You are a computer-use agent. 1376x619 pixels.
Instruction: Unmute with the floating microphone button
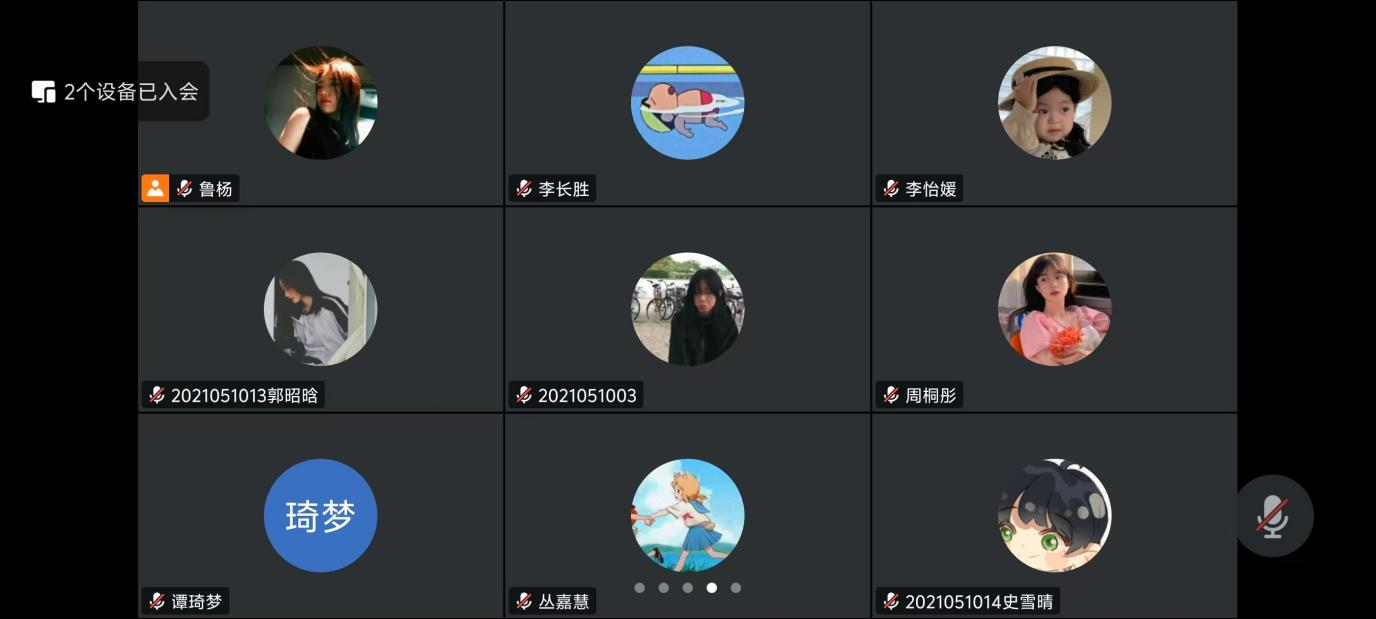click(1273, 516)
